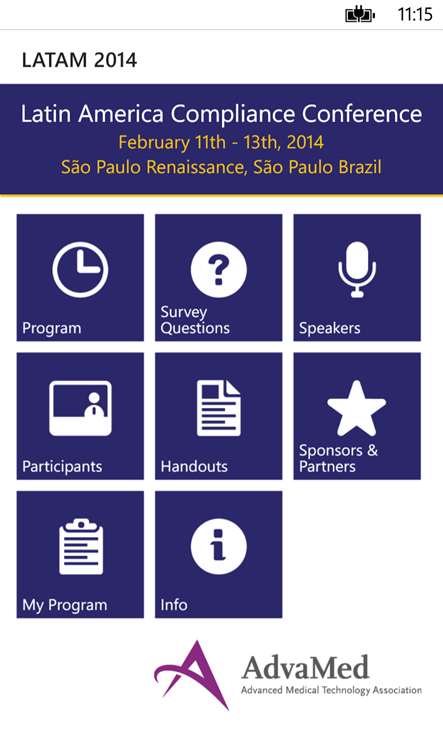Open the Info tile
The image size is (443, 738).
[218, 554]
